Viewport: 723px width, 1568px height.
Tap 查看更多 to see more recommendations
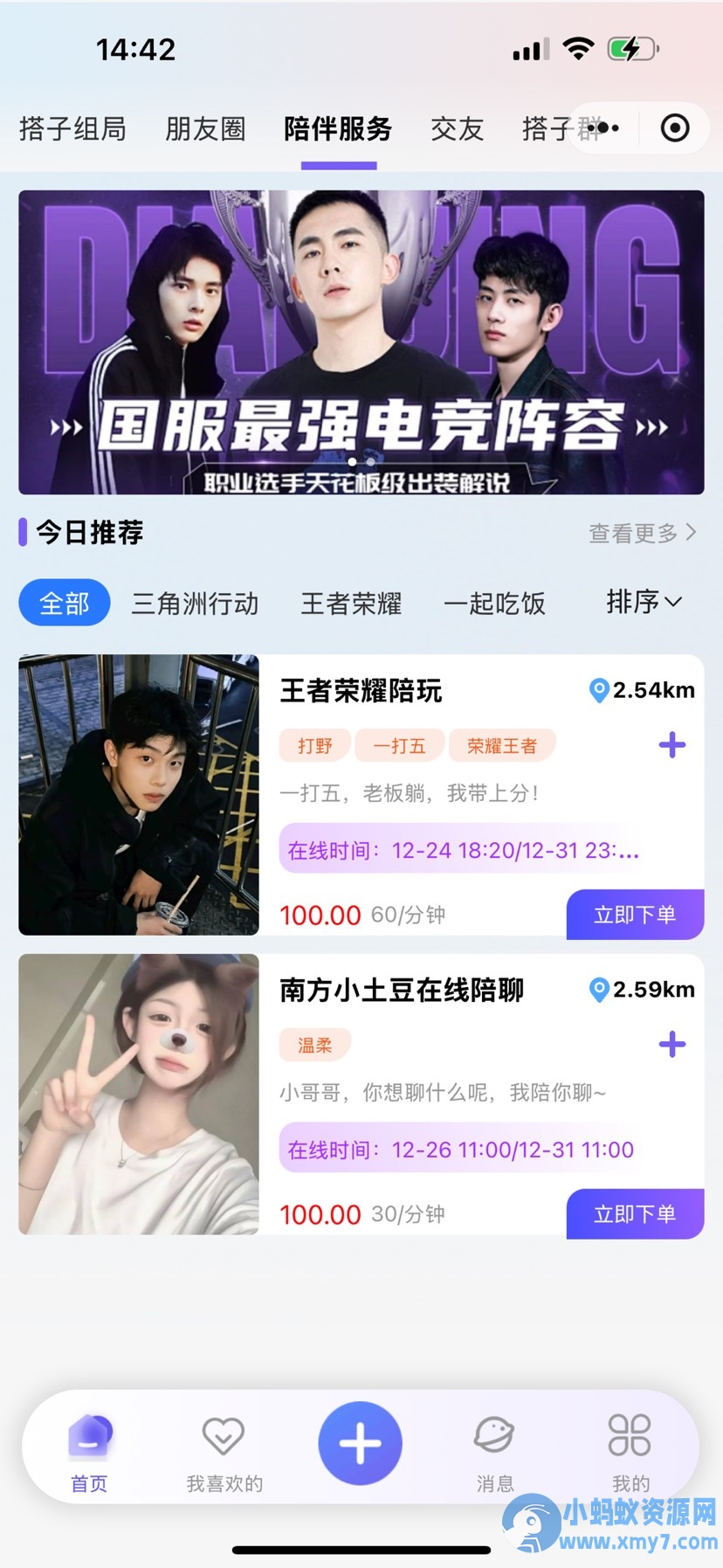pyautogui.click(x=642, y=533)
